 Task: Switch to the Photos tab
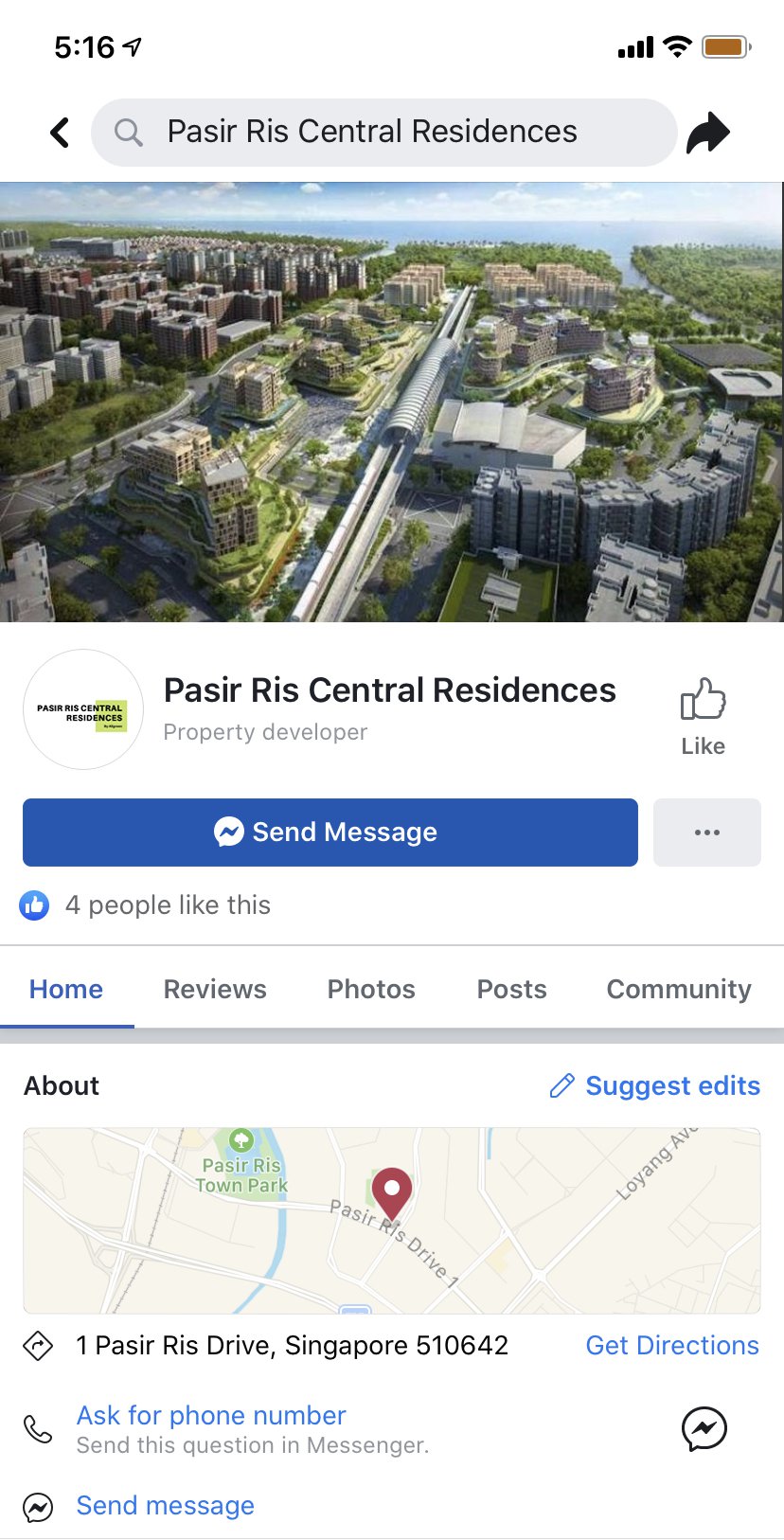[371, 989]
